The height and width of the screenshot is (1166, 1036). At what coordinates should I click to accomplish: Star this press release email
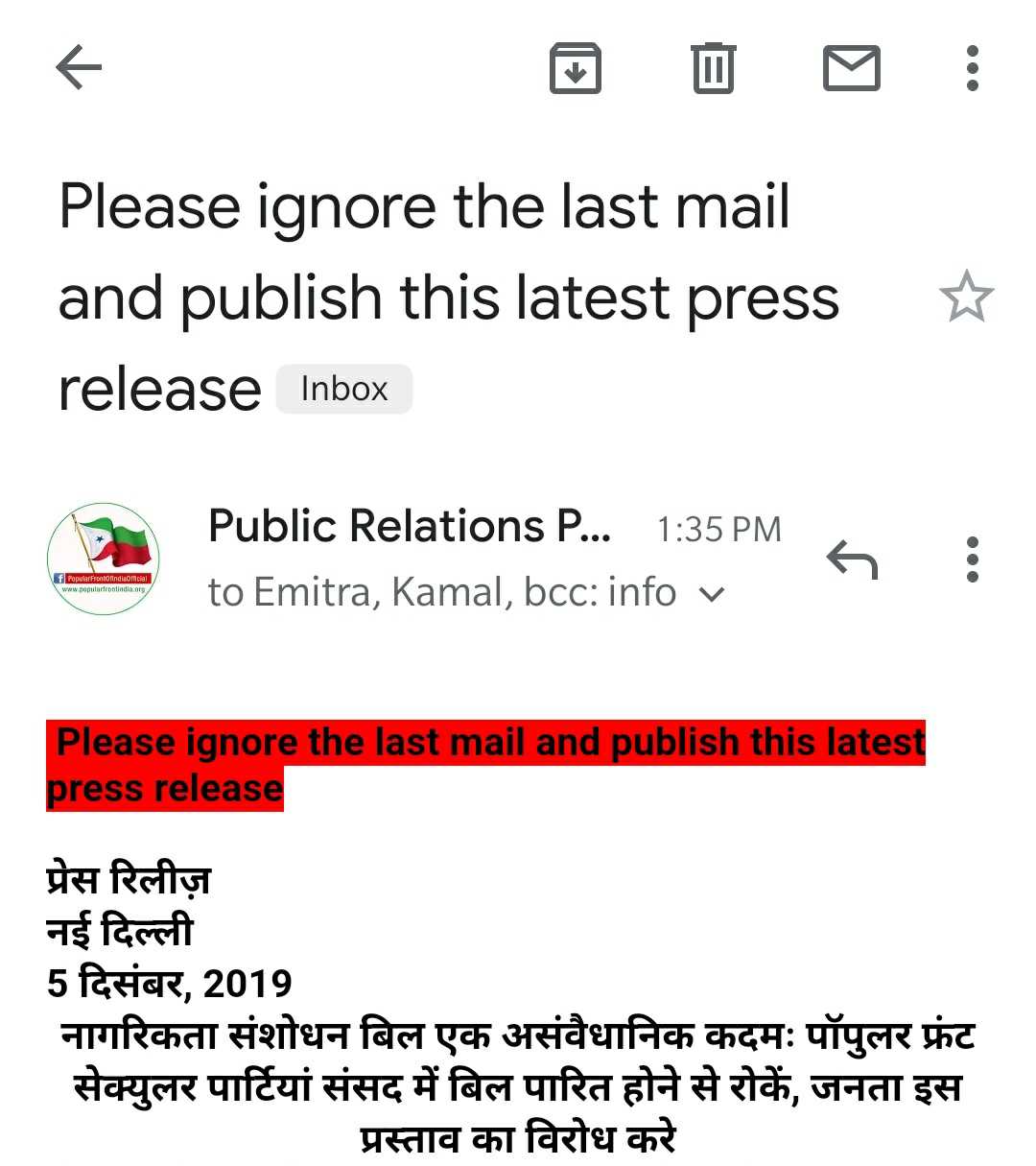click(x=966, y=297)
